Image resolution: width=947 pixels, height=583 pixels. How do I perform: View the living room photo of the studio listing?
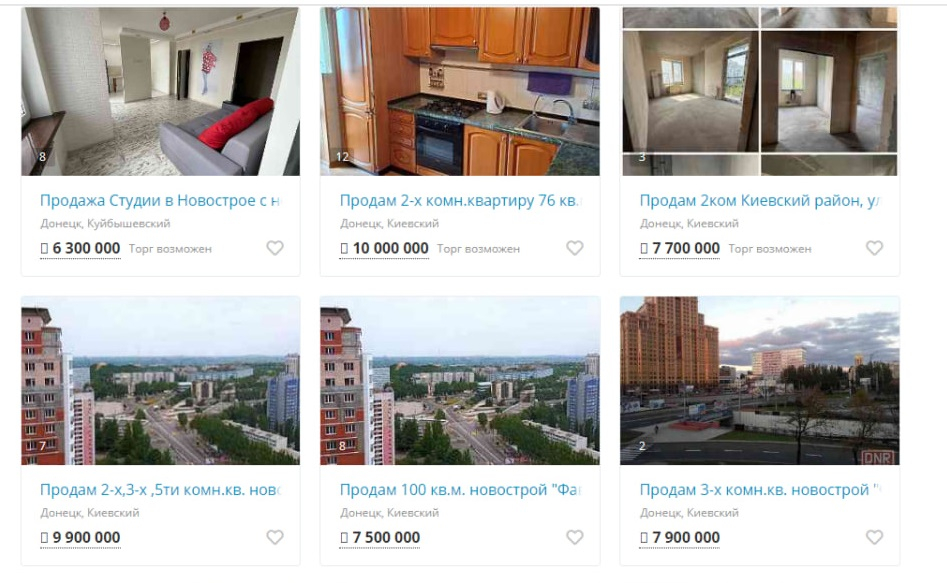160,92
